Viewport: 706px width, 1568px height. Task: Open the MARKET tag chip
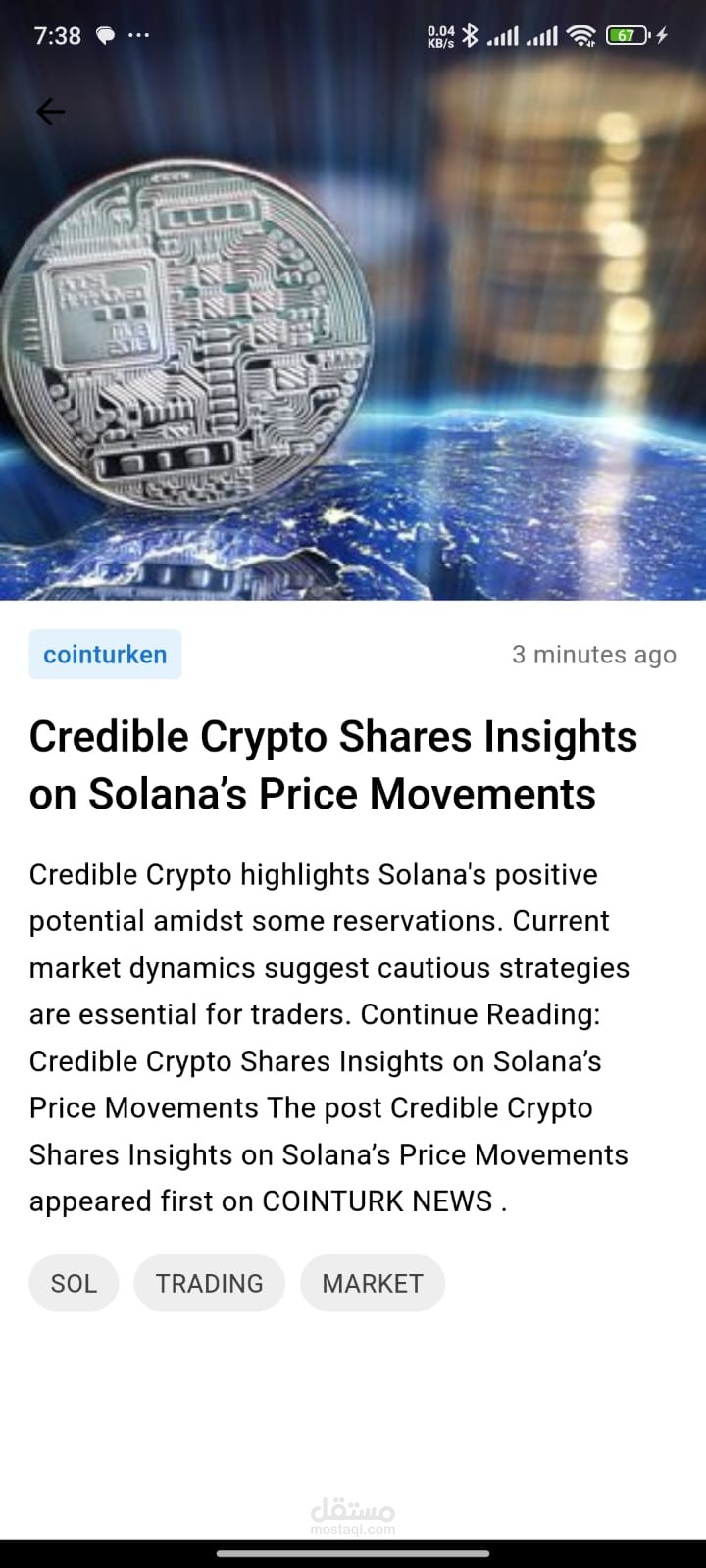[x=373, y=1283]
